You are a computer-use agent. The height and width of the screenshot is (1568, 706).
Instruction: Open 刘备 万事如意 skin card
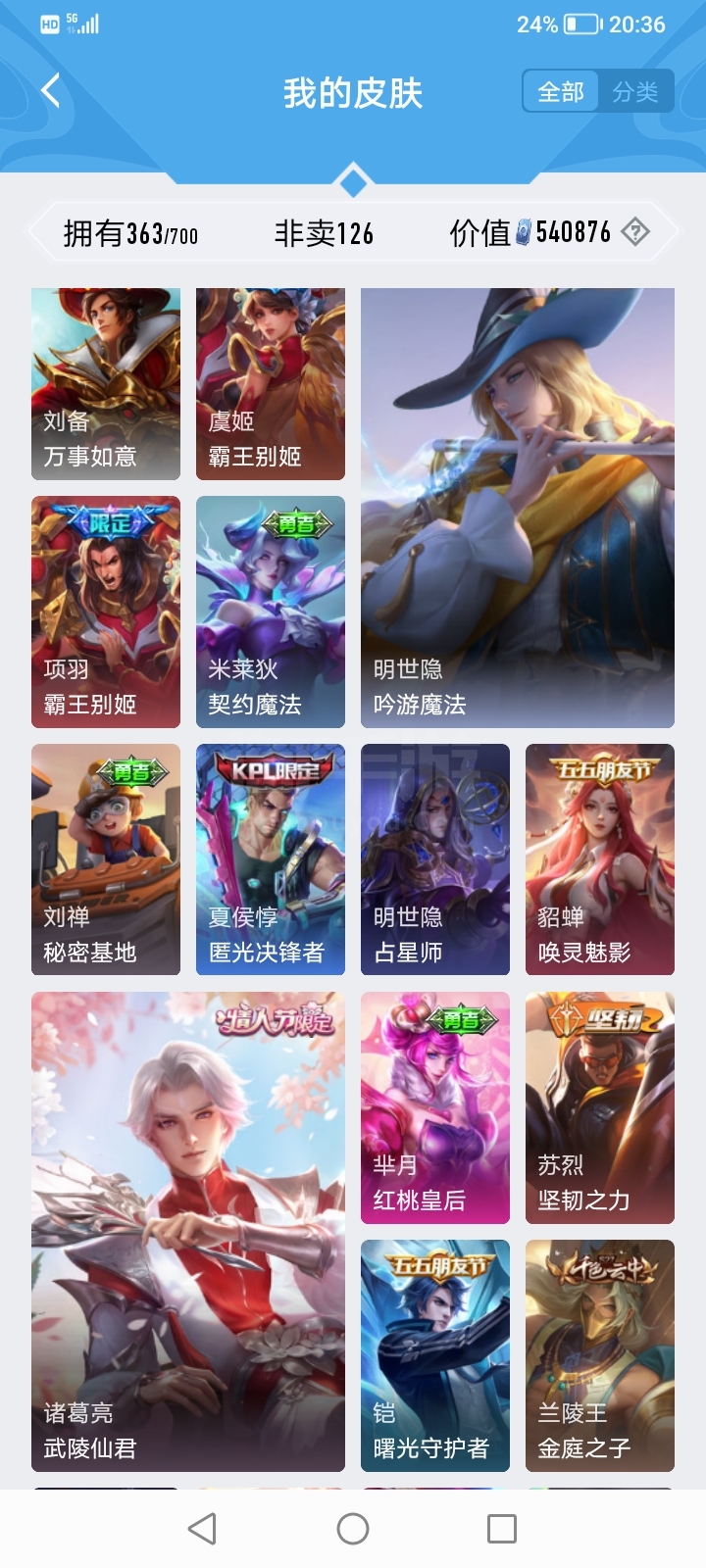pos(106,384)
